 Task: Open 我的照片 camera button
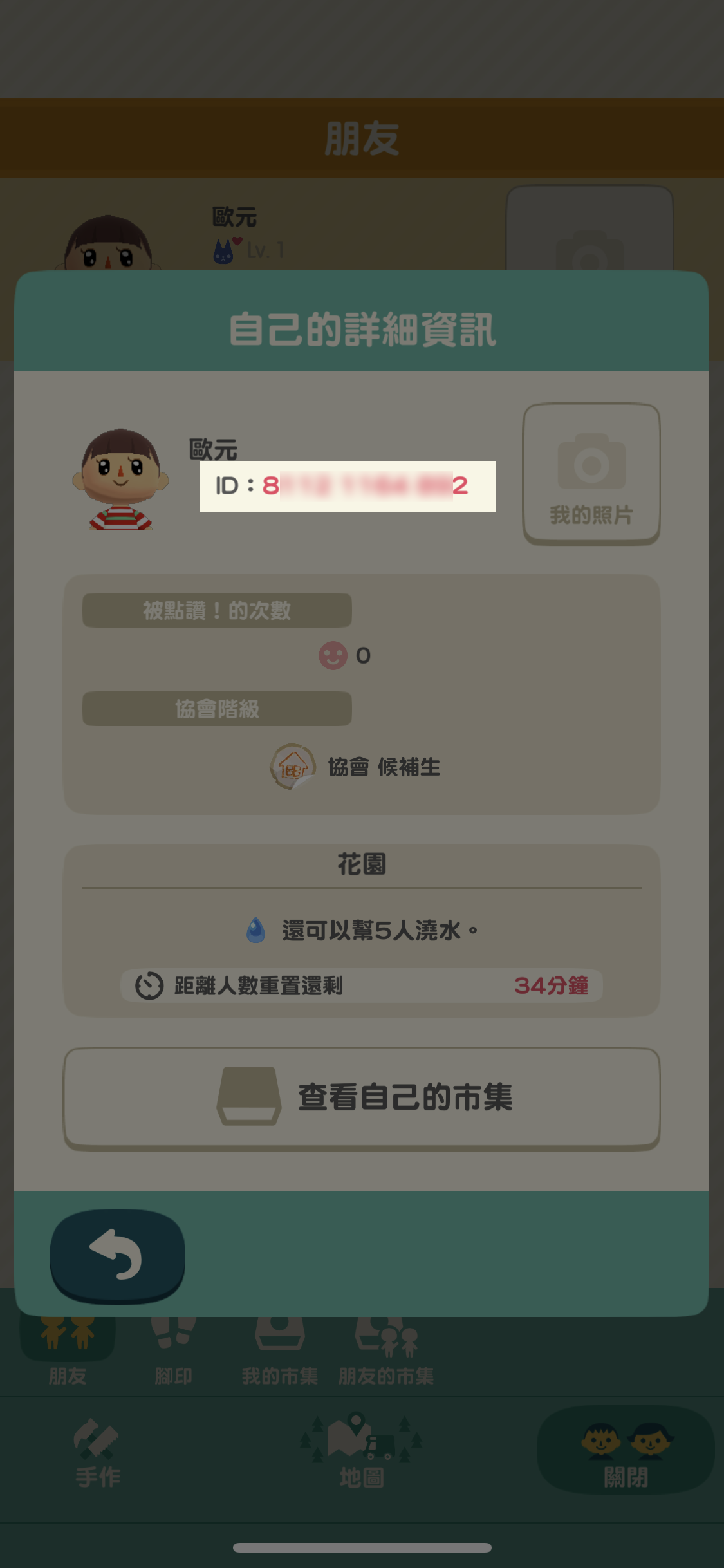(x=591, y=474)
